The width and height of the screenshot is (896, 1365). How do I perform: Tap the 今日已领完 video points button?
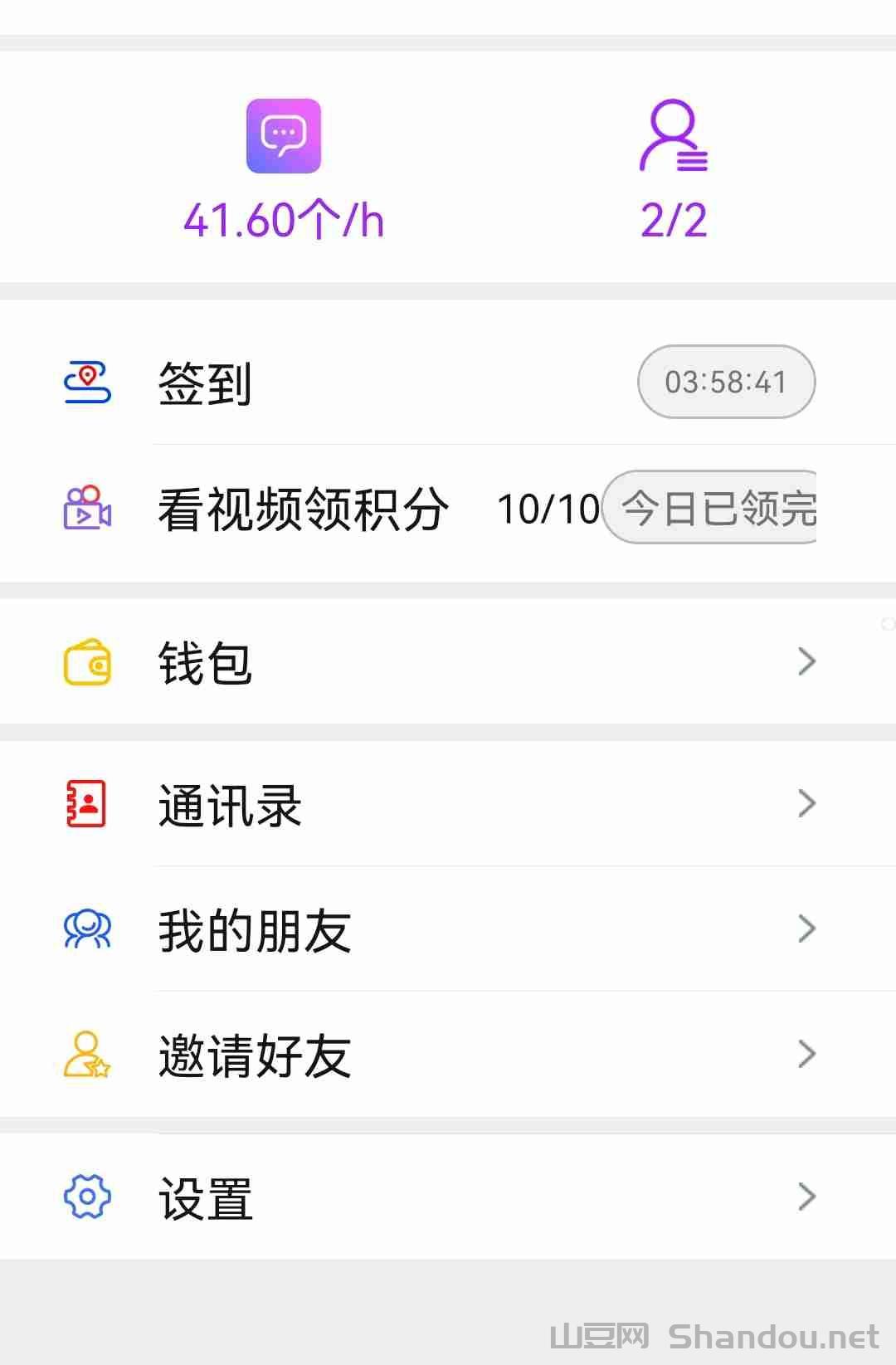tap(712, 508)
